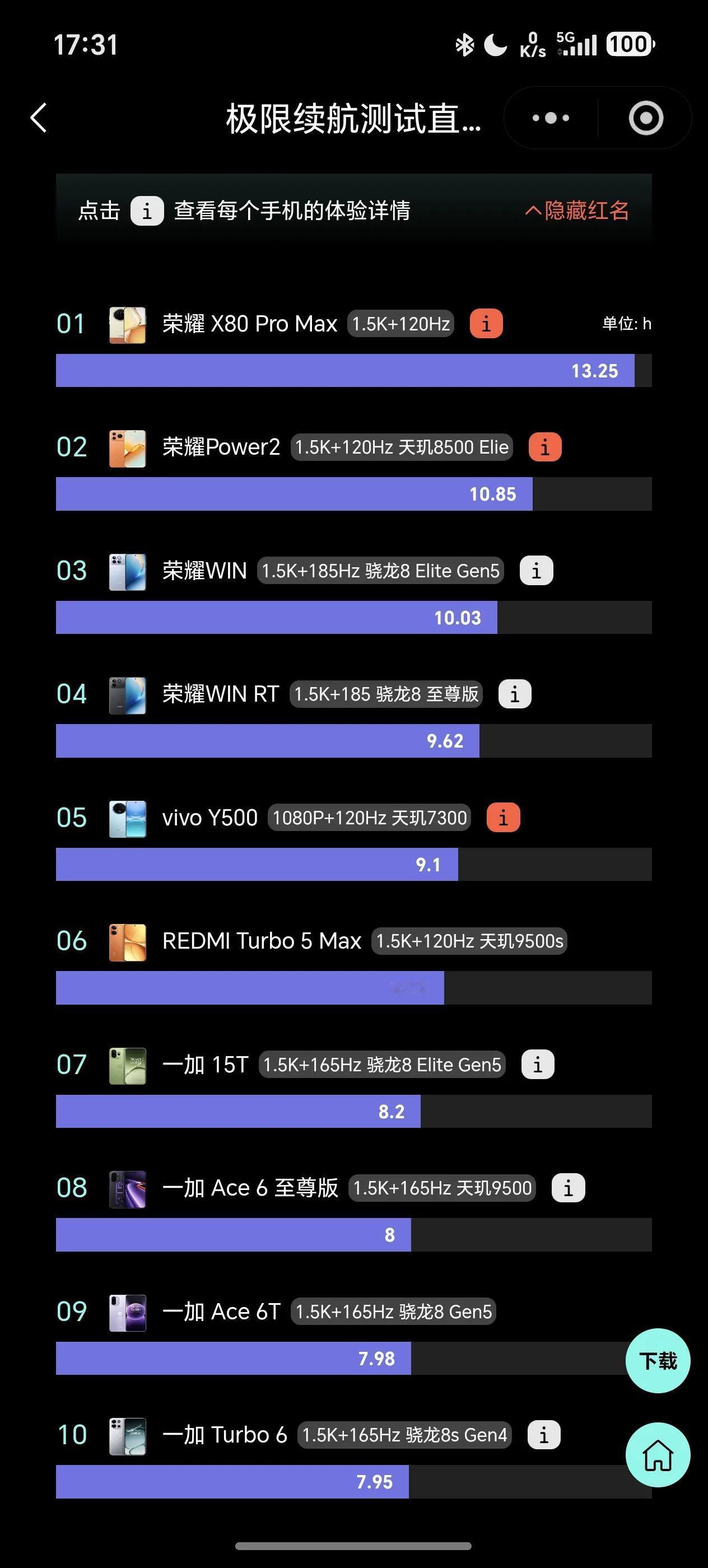The height and width of the screenshot is (1568, 708).
Task: Close the mini program with the circle button
Action: pyautogui.click(x=645, y=118)
